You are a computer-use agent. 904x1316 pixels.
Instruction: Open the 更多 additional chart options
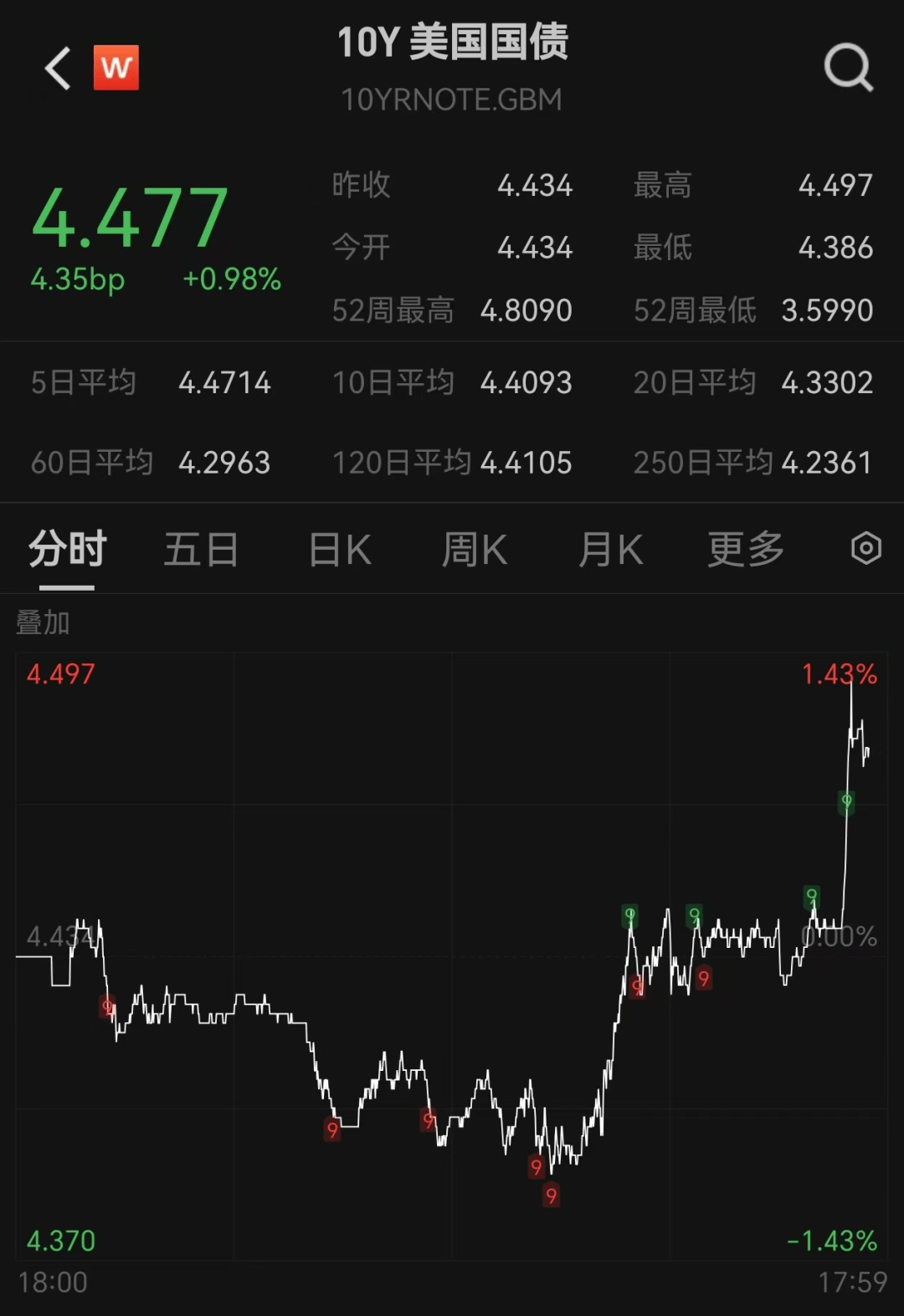pos(743,549)
